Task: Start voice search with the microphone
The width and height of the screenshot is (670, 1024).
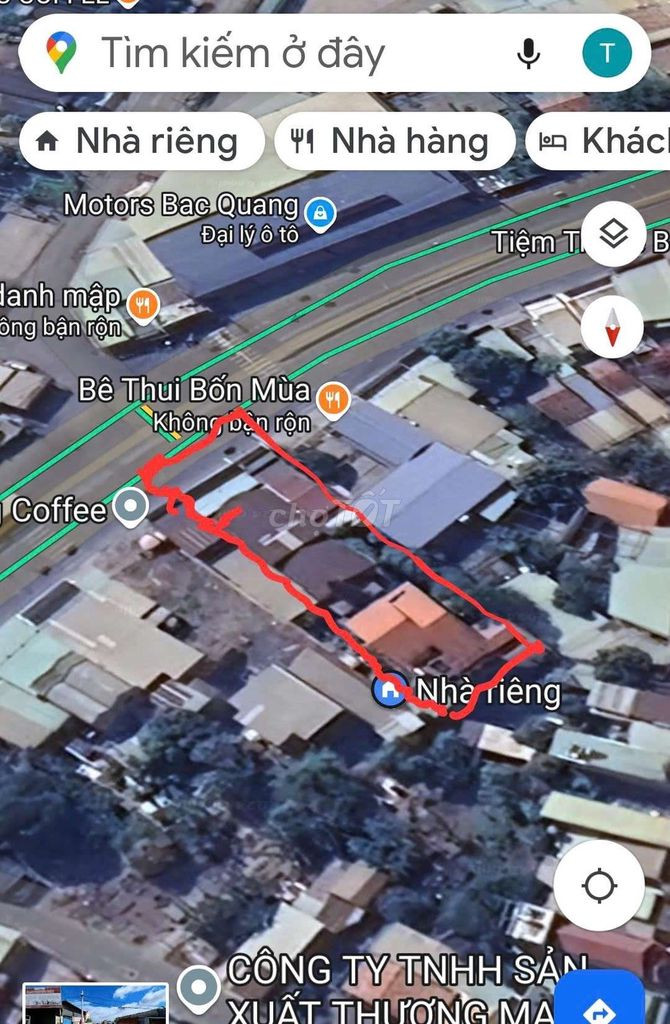Action: tap(528, 53)
